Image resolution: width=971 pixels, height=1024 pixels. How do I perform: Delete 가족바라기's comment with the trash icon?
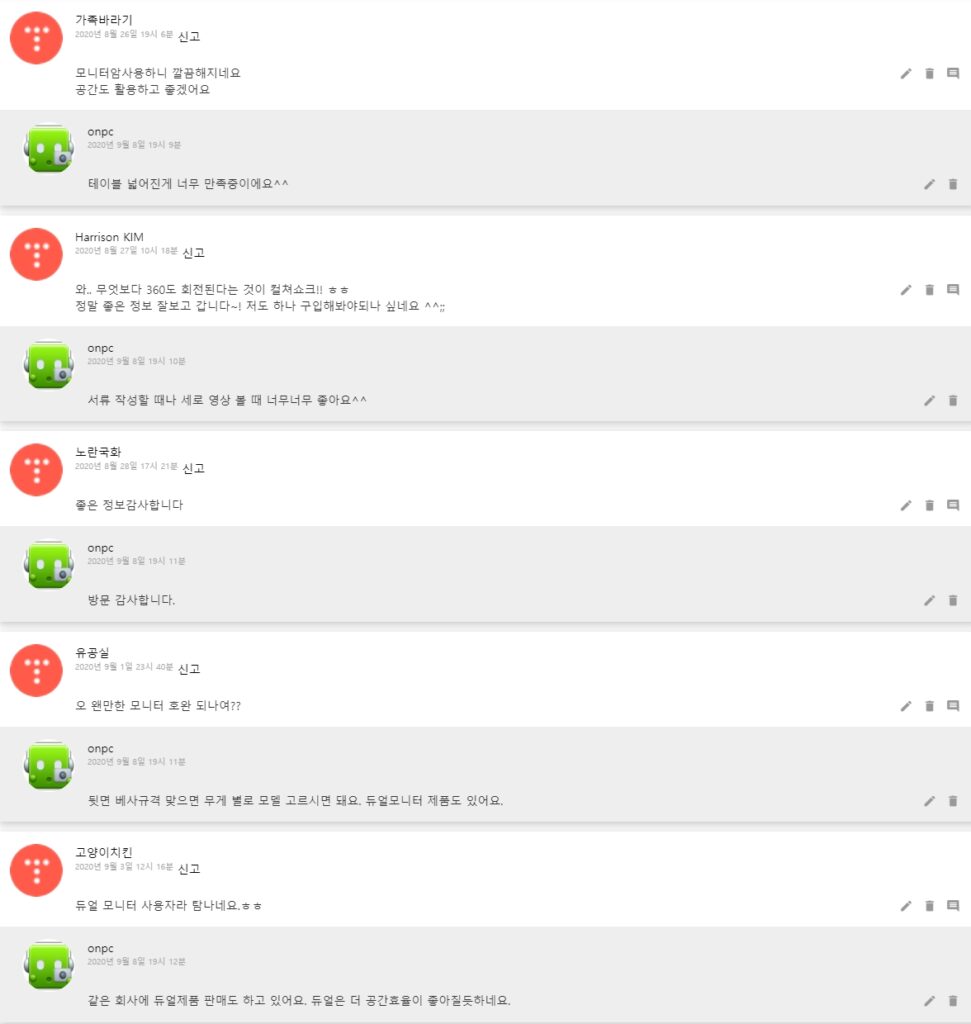point(929,72)
